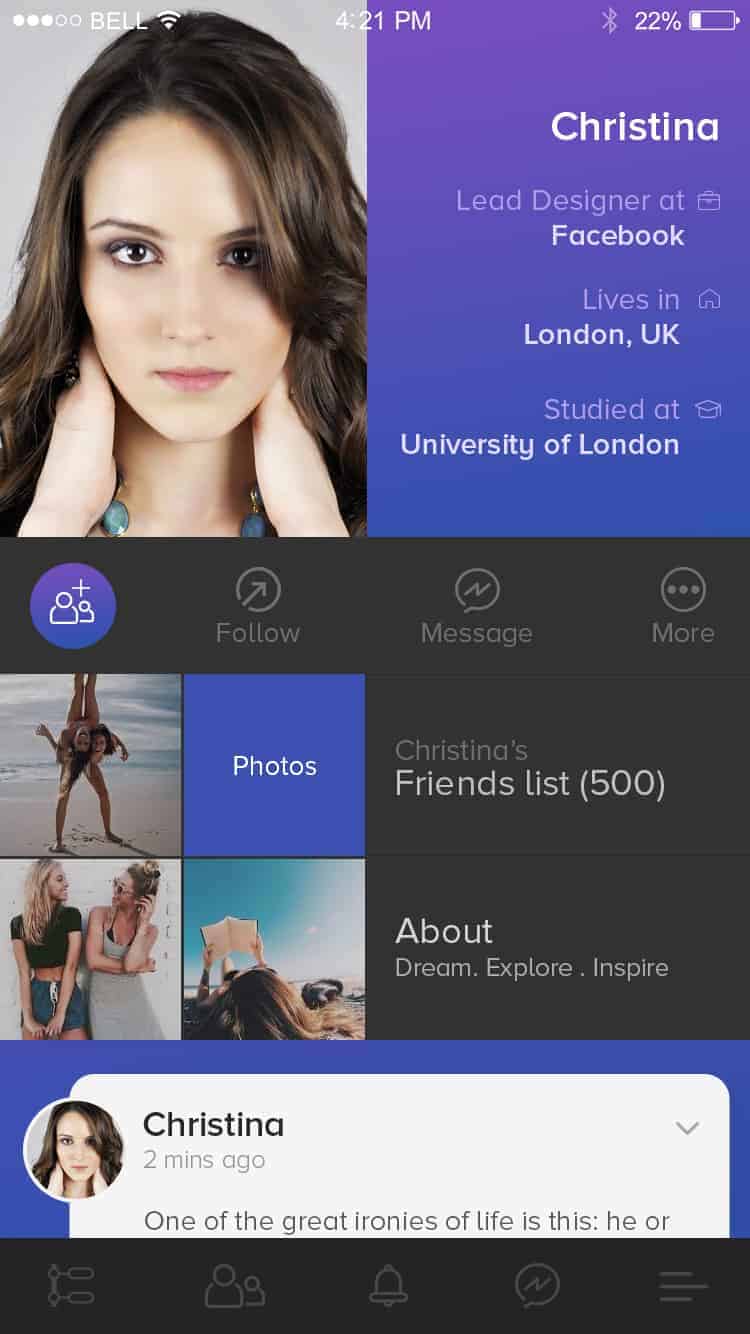
Task: Click the More options ellipsis icon
Action: 683,590
